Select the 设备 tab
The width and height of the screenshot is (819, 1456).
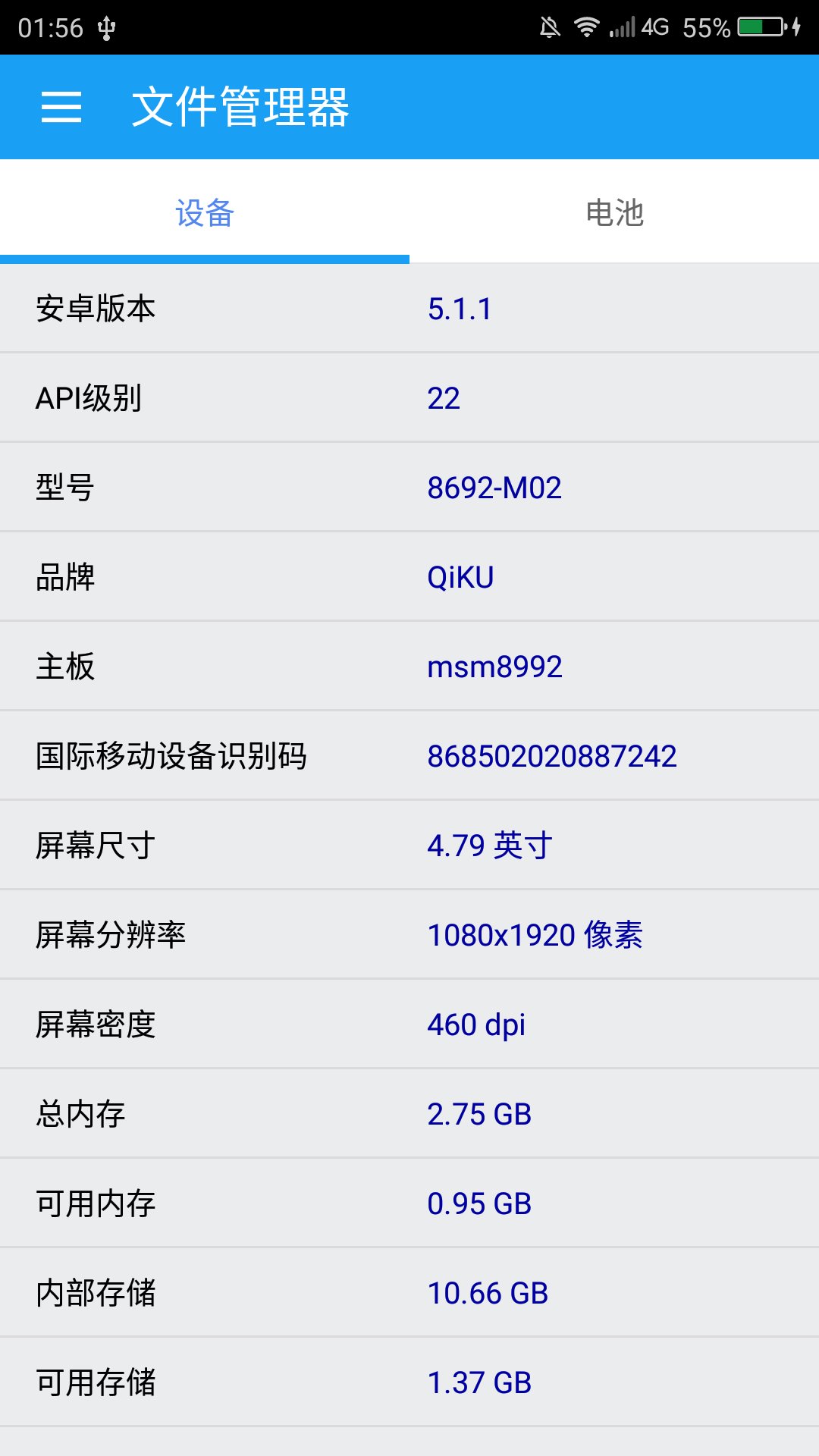tap(205, 212)
